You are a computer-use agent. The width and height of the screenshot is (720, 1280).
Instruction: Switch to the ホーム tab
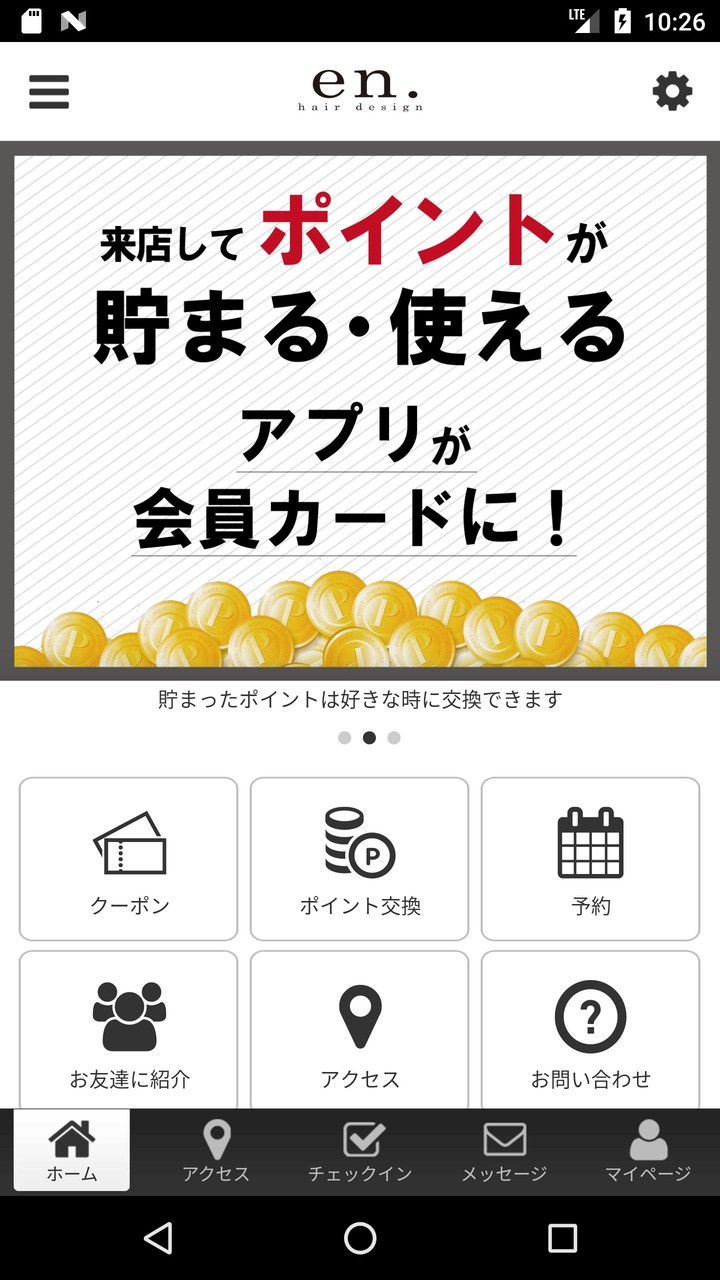(x=72, y=1151)
